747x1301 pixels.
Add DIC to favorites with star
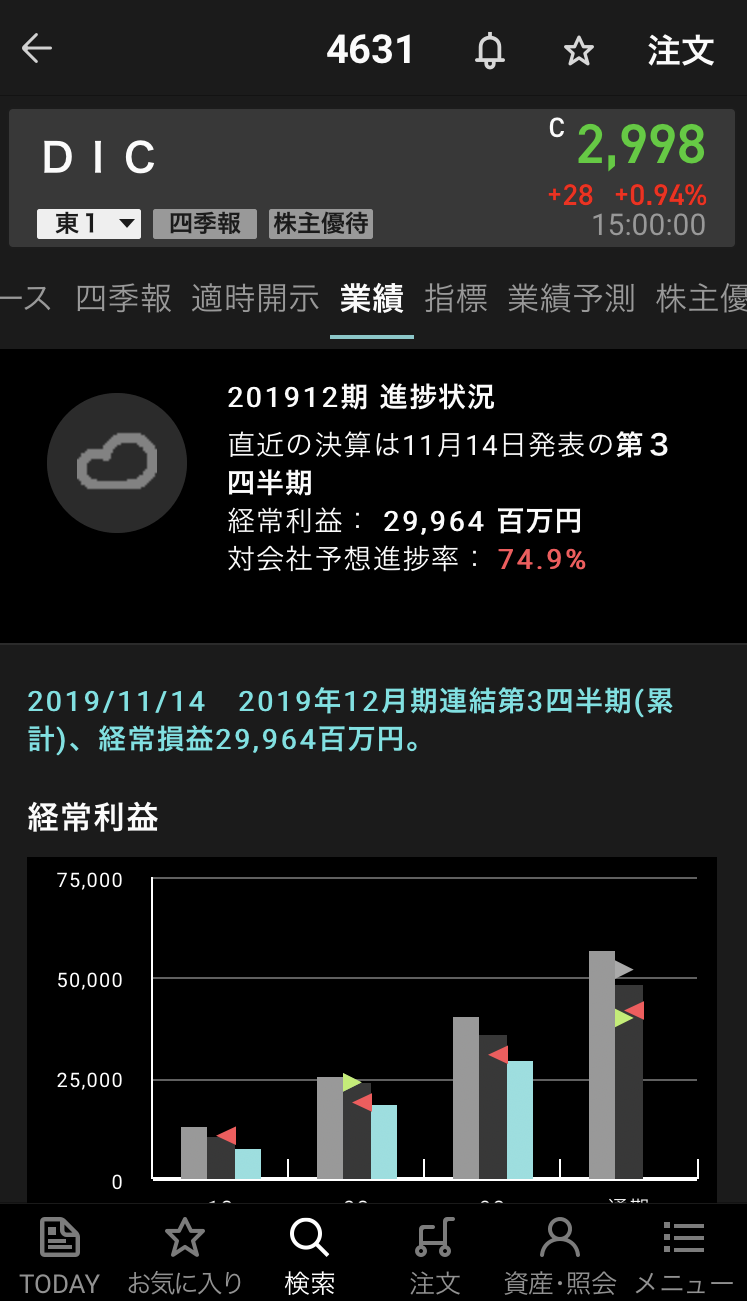click(x=579, y=50)
